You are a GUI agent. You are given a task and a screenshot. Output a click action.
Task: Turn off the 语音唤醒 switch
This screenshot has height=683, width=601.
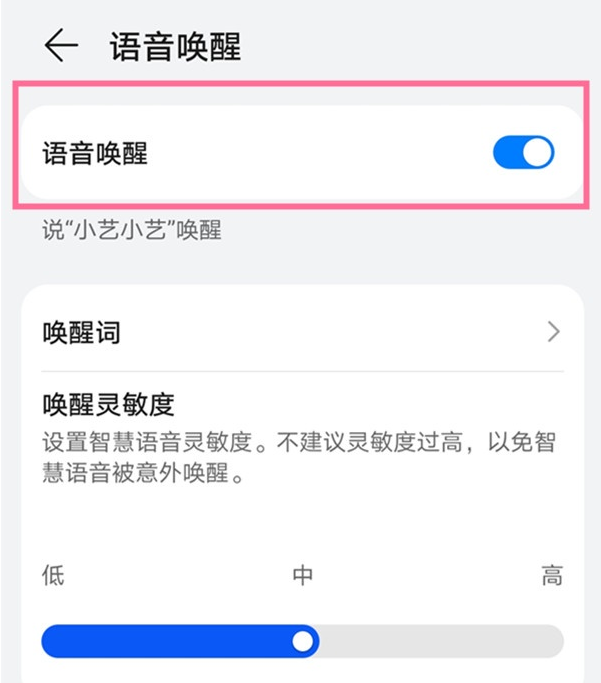point(523,153)
